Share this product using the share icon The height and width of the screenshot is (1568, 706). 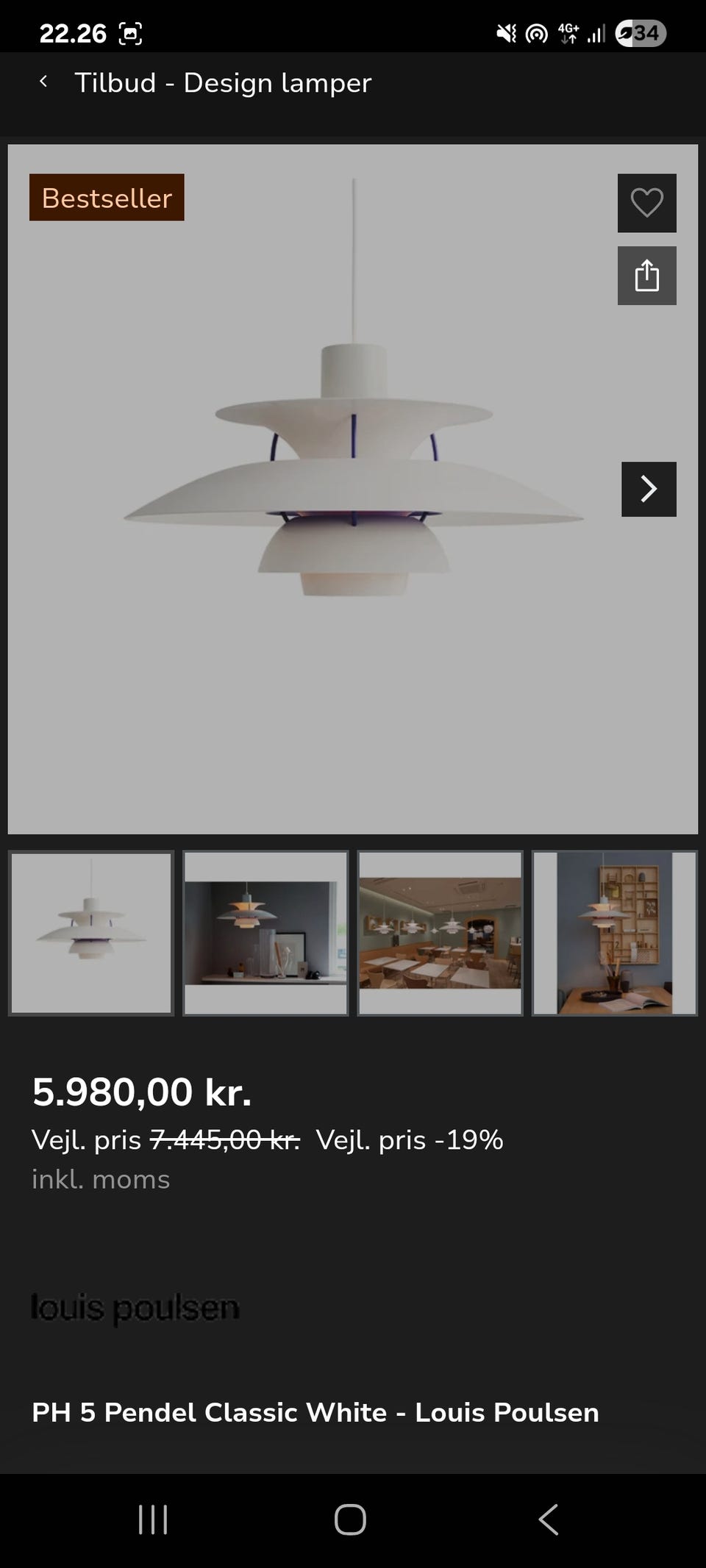(x=646, y=276)
